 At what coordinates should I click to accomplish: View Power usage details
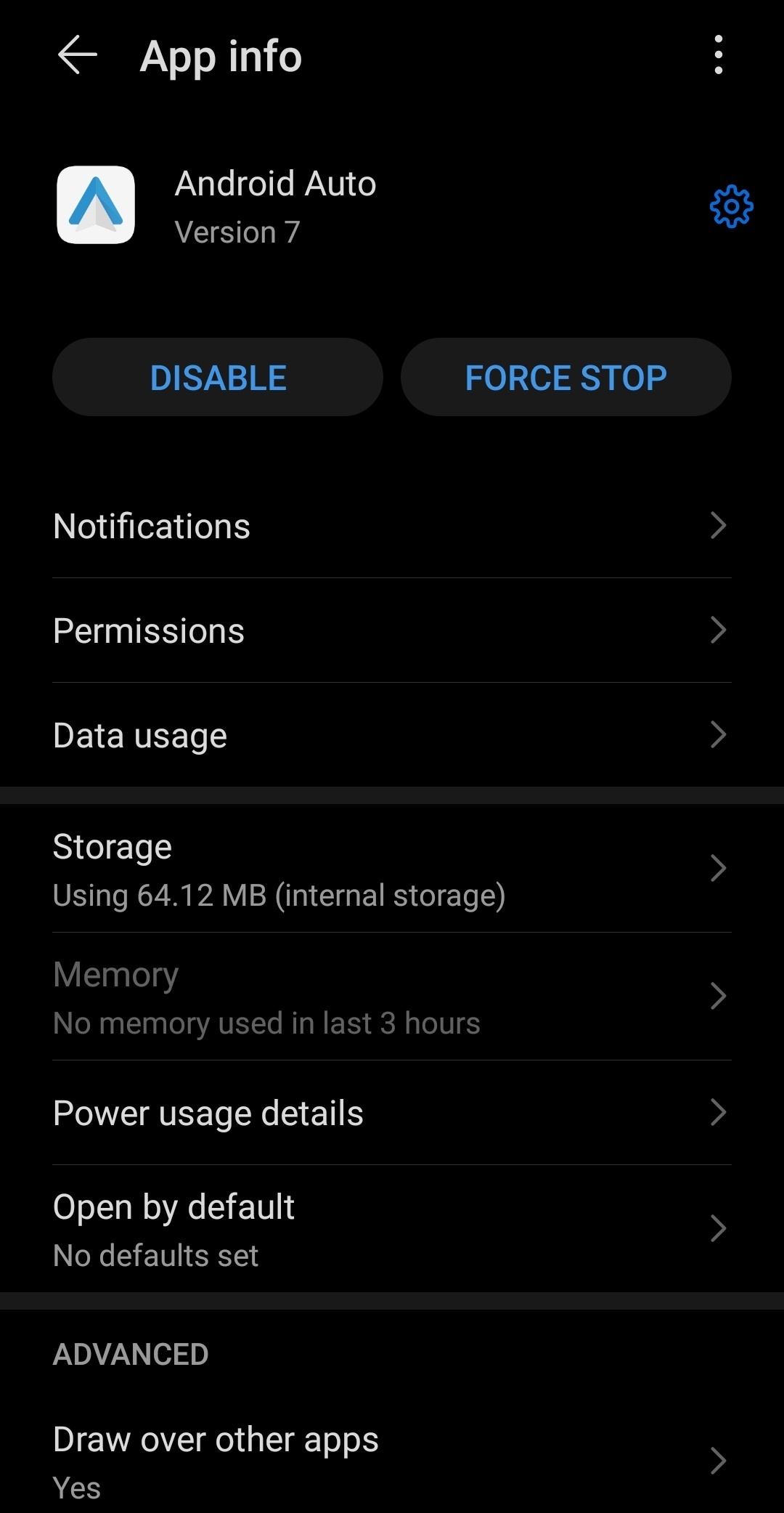pyautogui.click(x=392, y=1113)
